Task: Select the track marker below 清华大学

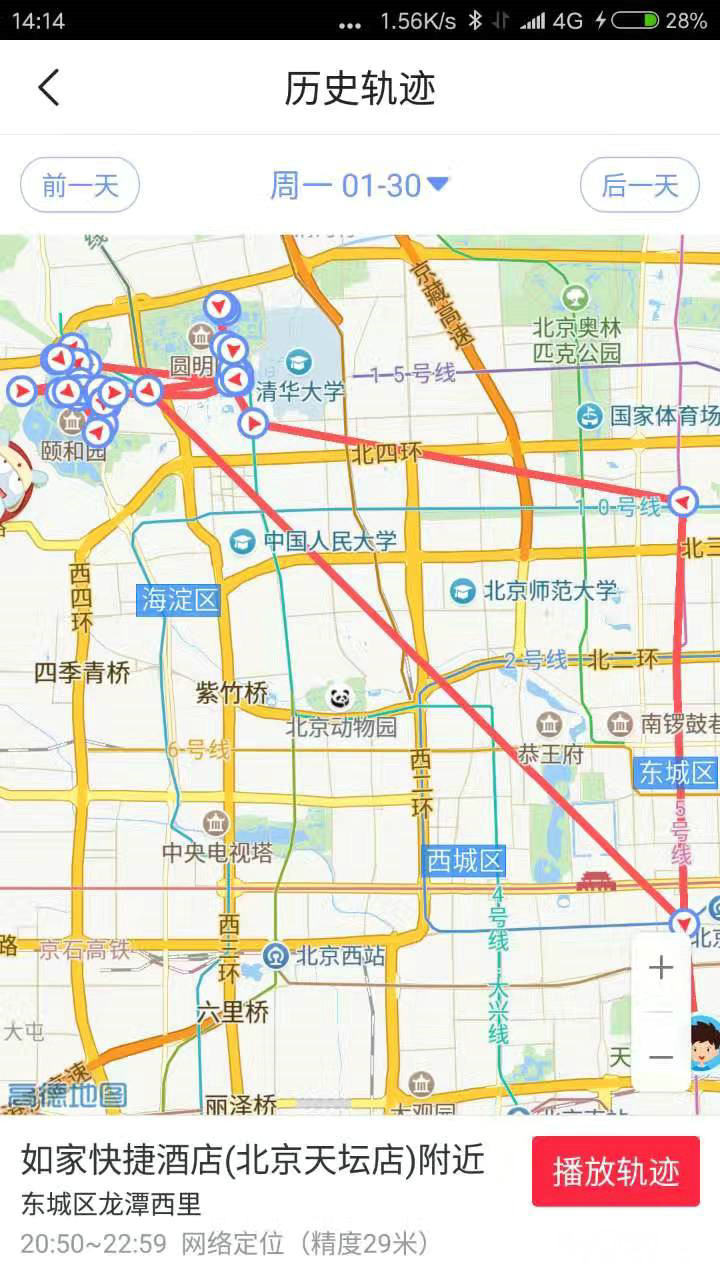Action: 254,424
